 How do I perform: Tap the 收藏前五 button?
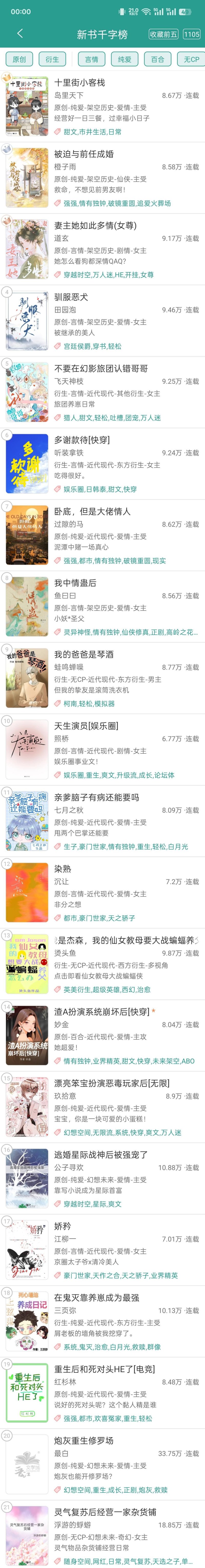coord(163,35)
